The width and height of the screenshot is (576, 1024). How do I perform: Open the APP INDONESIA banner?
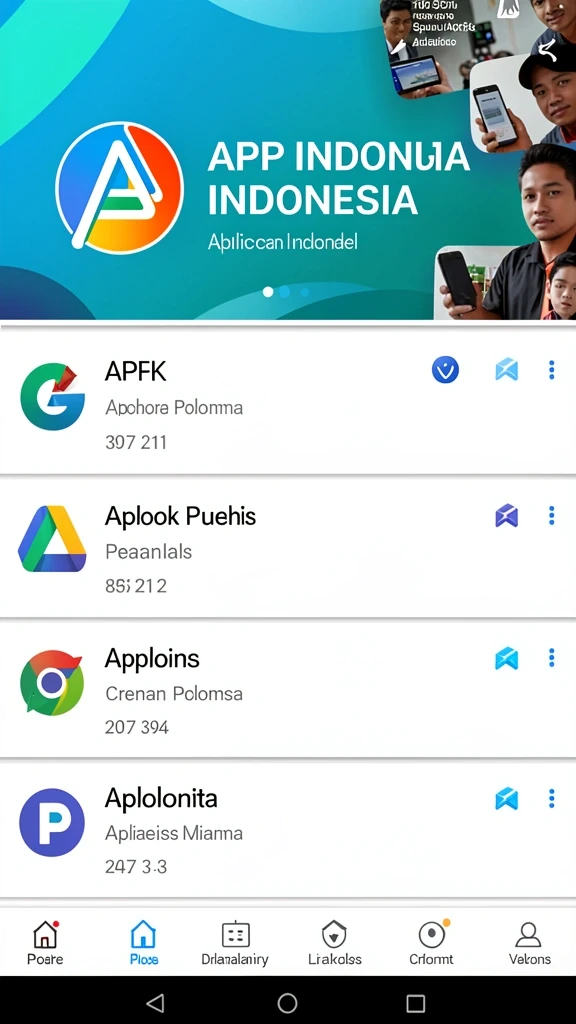point(288,160)
